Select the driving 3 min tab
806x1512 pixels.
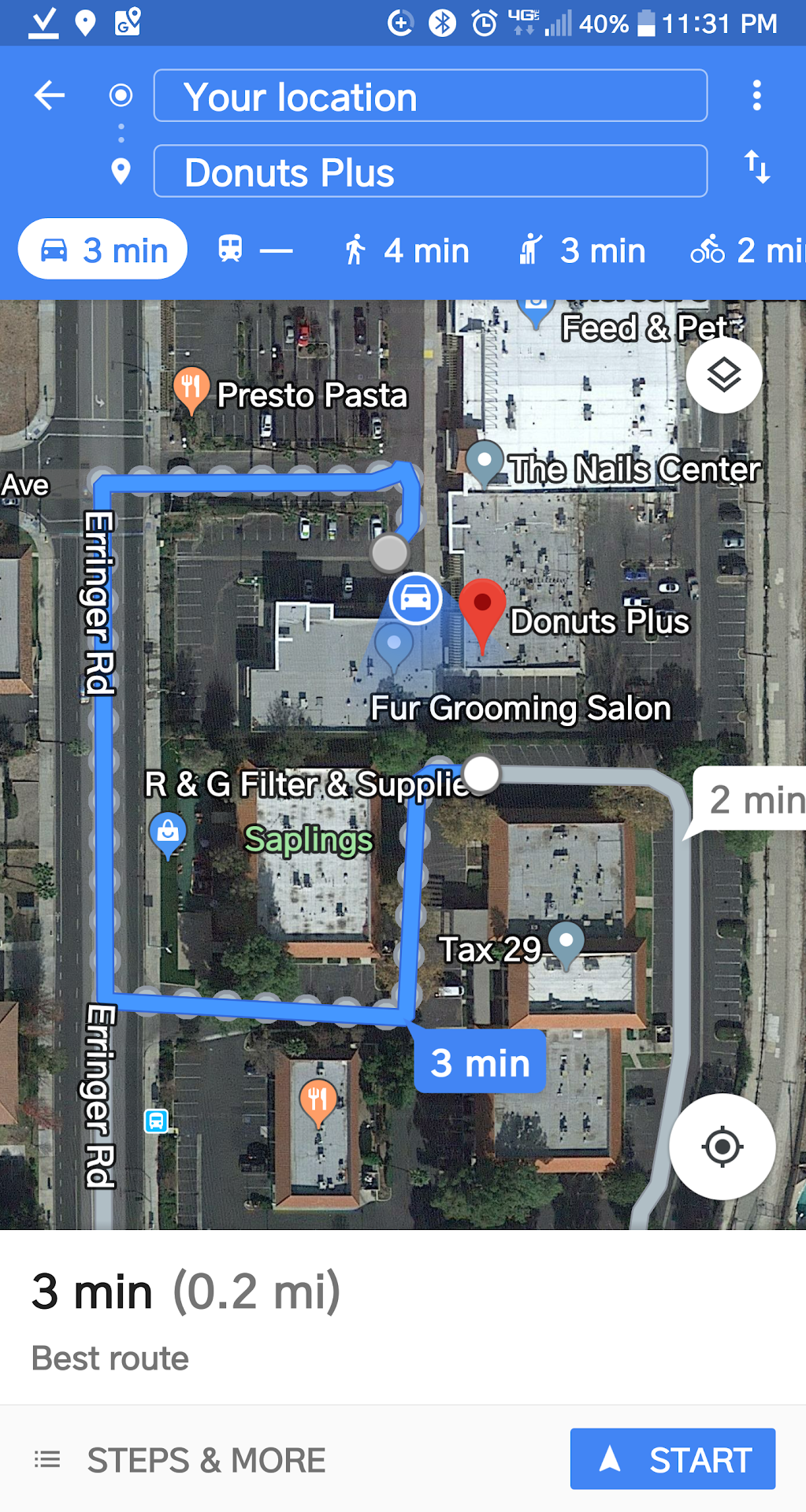click(103, 250)
